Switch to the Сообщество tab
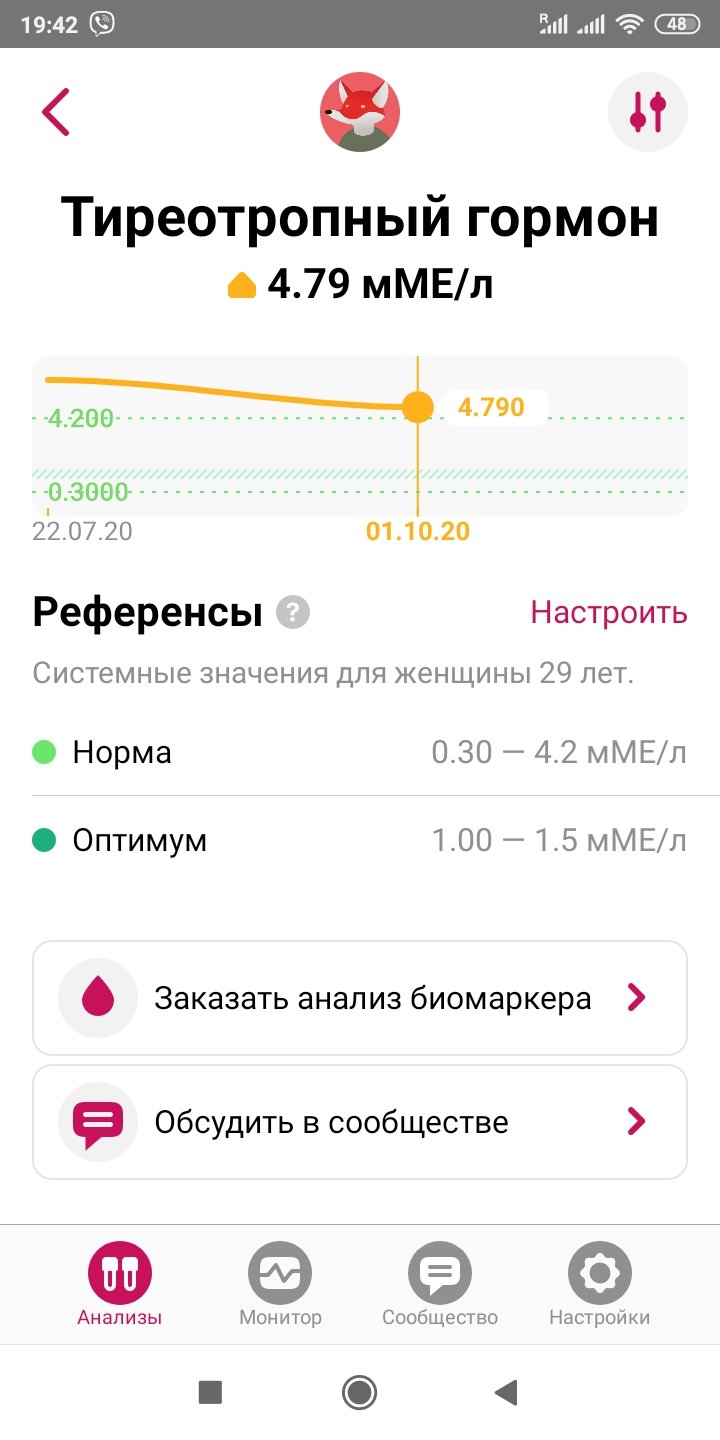Screen dimensions: 720x1440 [440, 1285]
